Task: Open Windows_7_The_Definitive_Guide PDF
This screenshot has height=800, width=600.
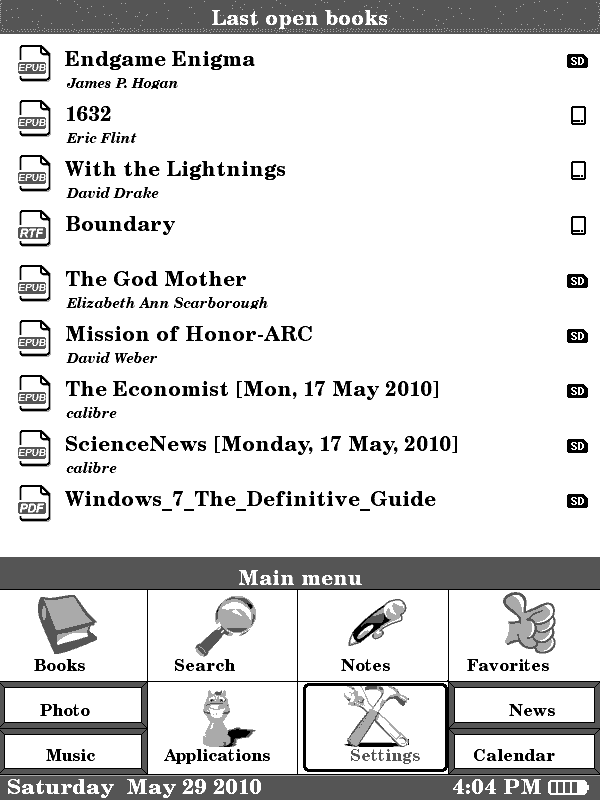Action: 250,500
